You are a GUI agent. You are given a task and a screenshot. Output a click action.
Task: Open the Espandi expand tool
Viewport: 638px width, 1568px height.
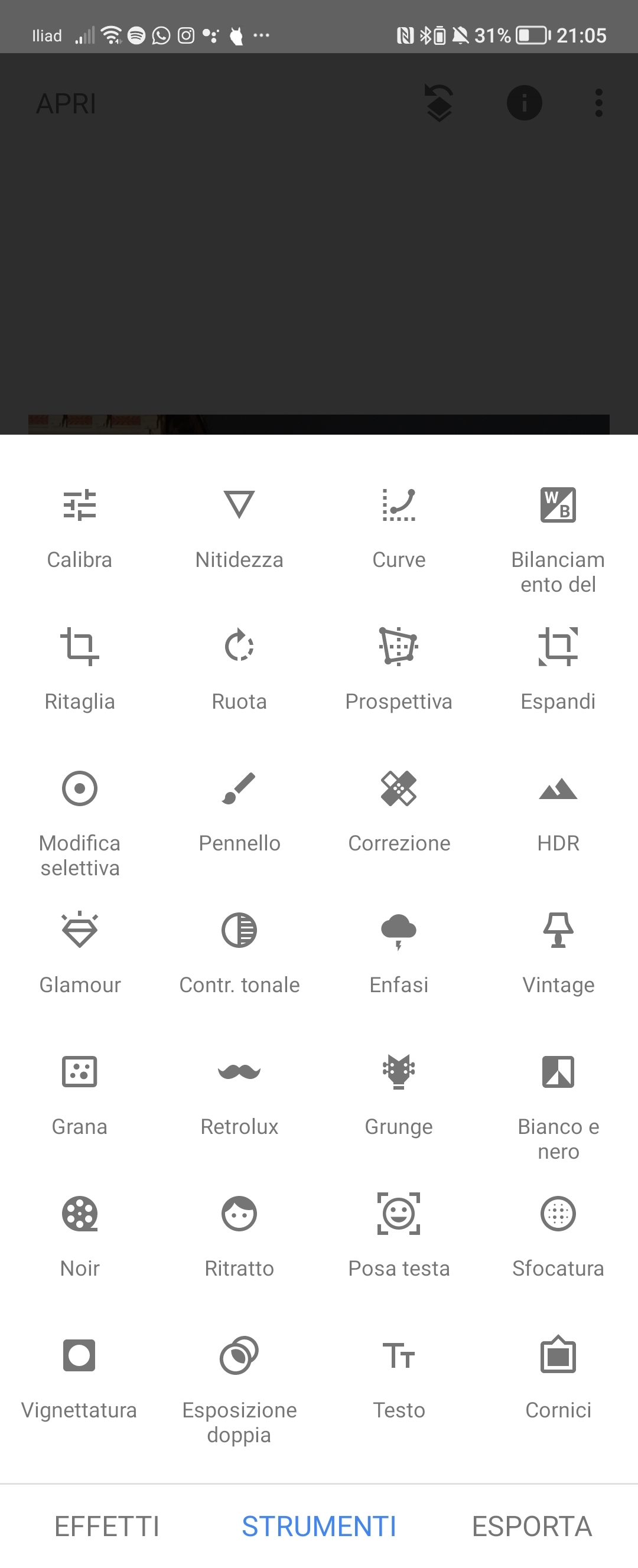(558, 670)
